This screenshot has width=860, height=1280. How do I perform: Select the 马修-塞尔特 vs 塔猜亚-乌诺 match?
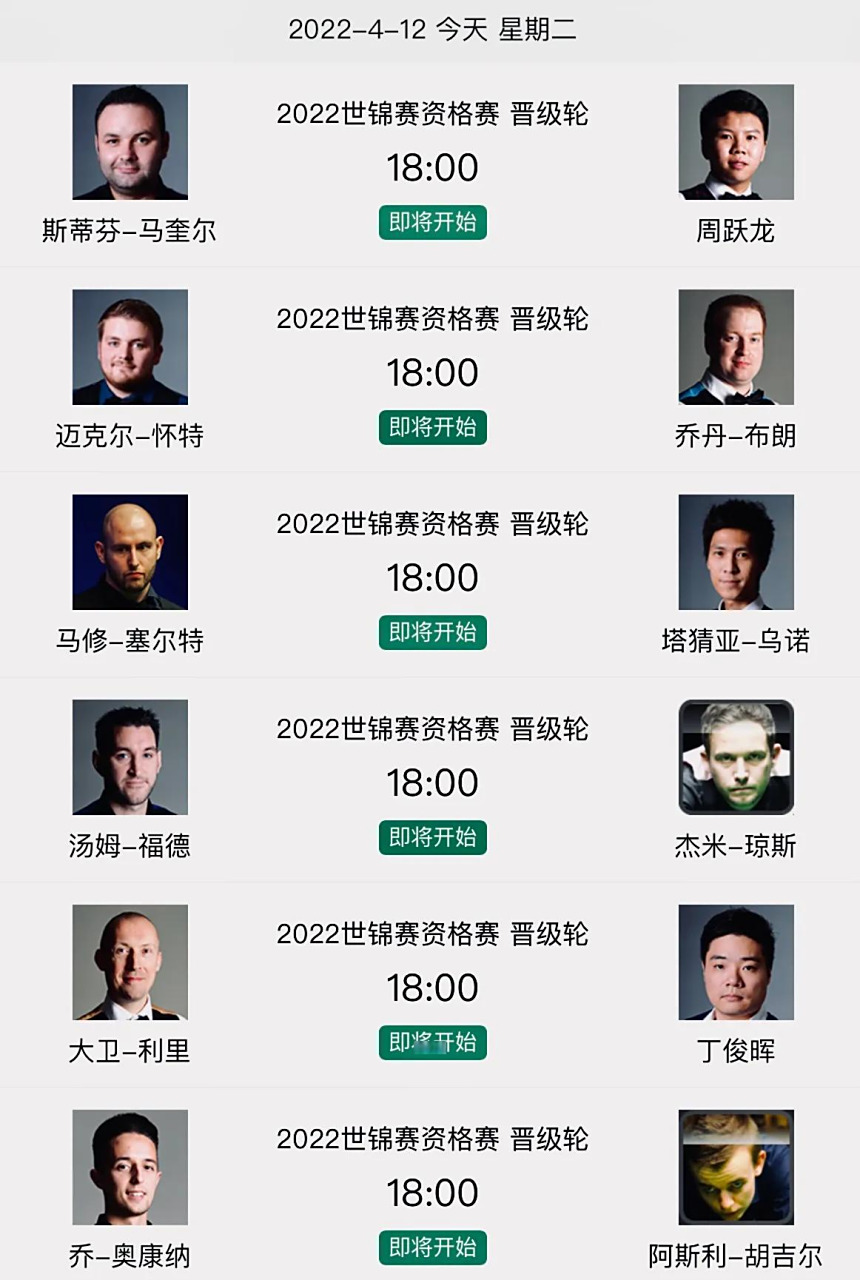(x=432, y=576)
